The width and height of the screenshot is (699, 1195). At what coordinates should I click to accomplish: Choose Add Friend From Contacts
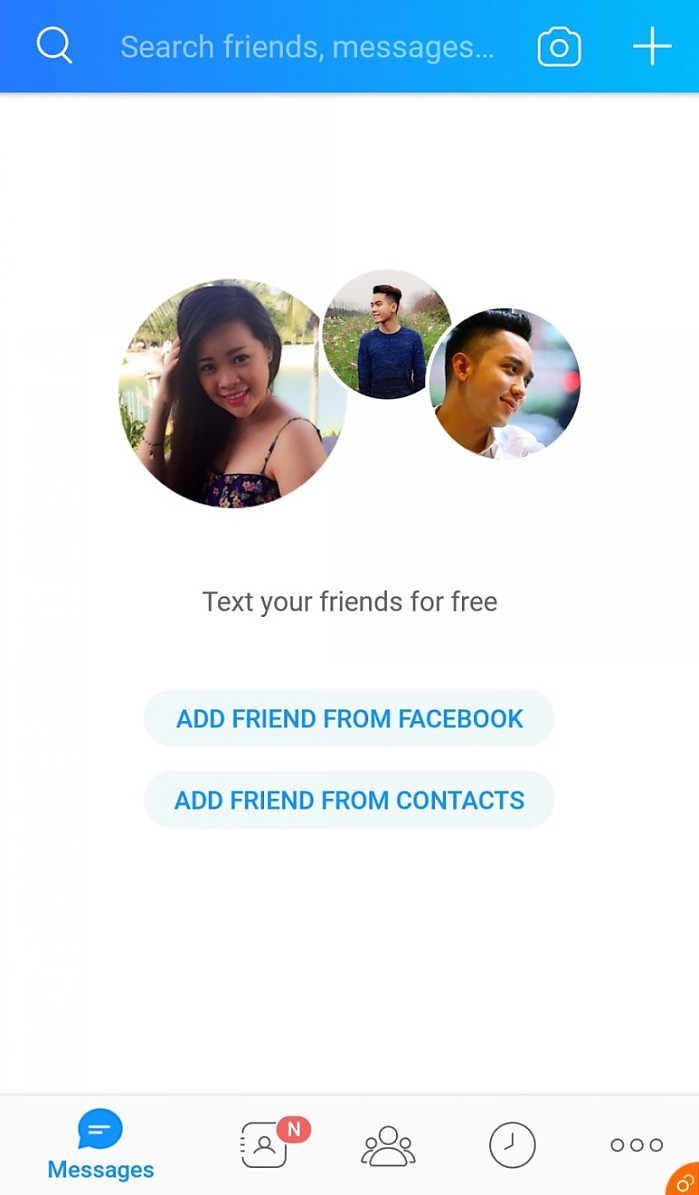click(x=349, y=800)
